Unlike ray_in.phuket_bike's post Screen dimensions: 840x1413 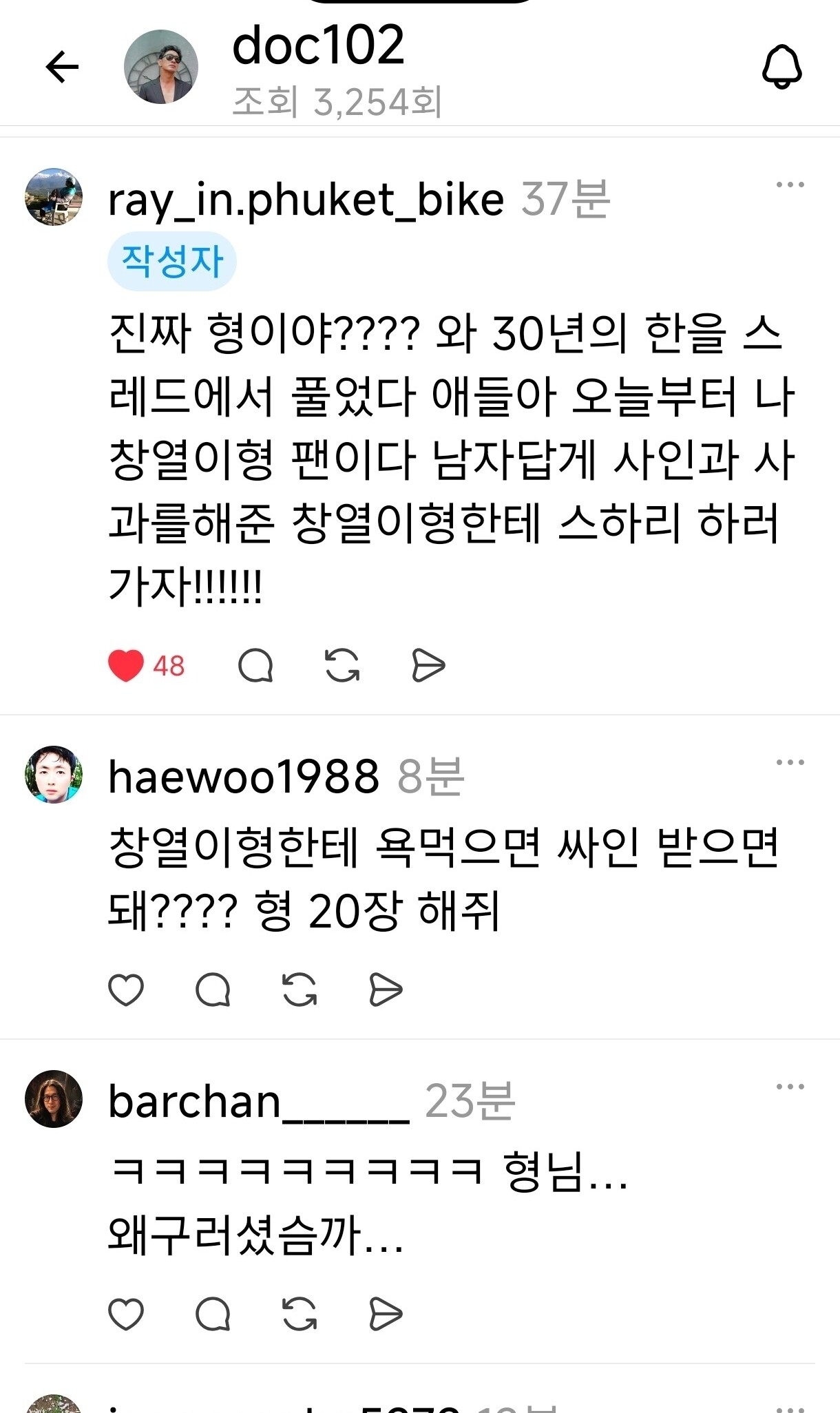[x=126, y=666]
